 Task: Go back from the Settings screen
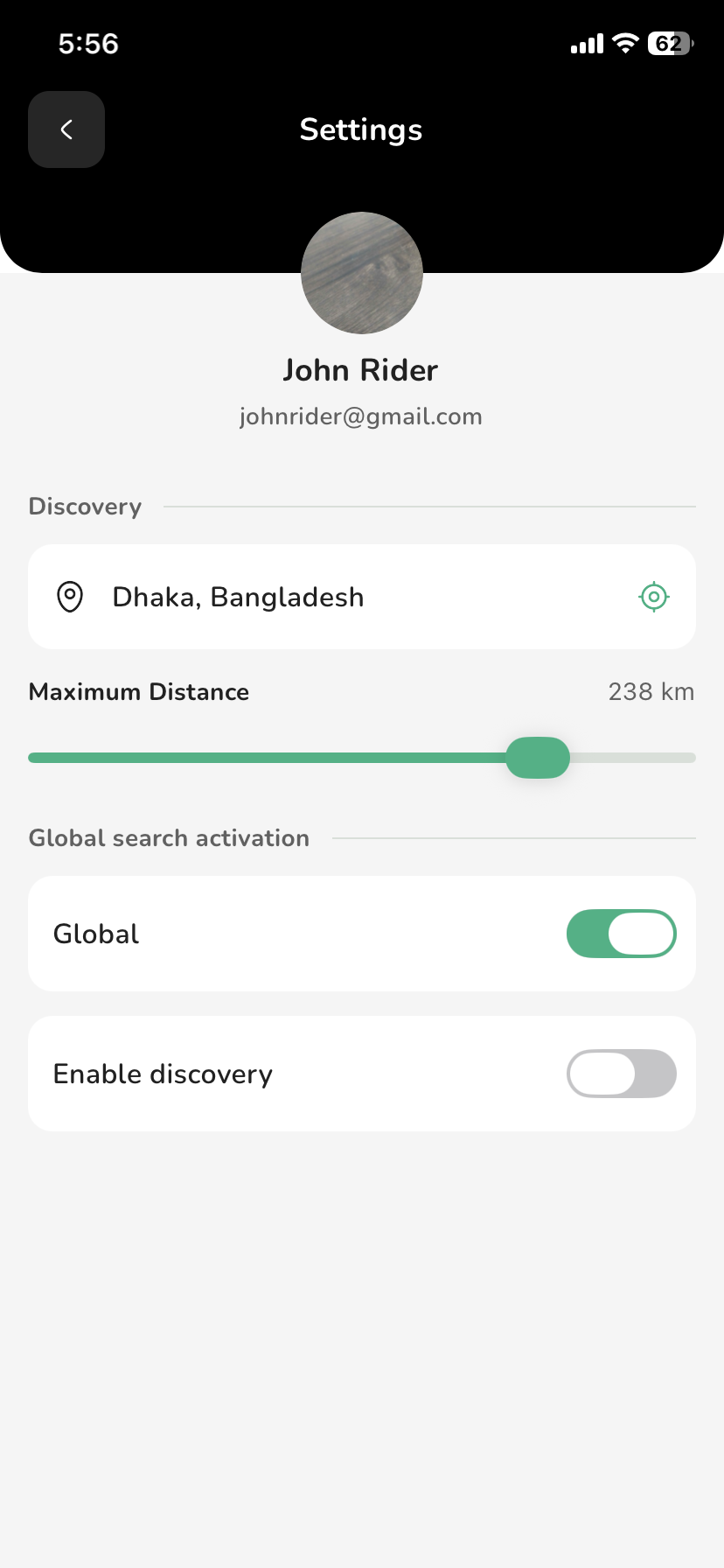(x=66, y=129)
